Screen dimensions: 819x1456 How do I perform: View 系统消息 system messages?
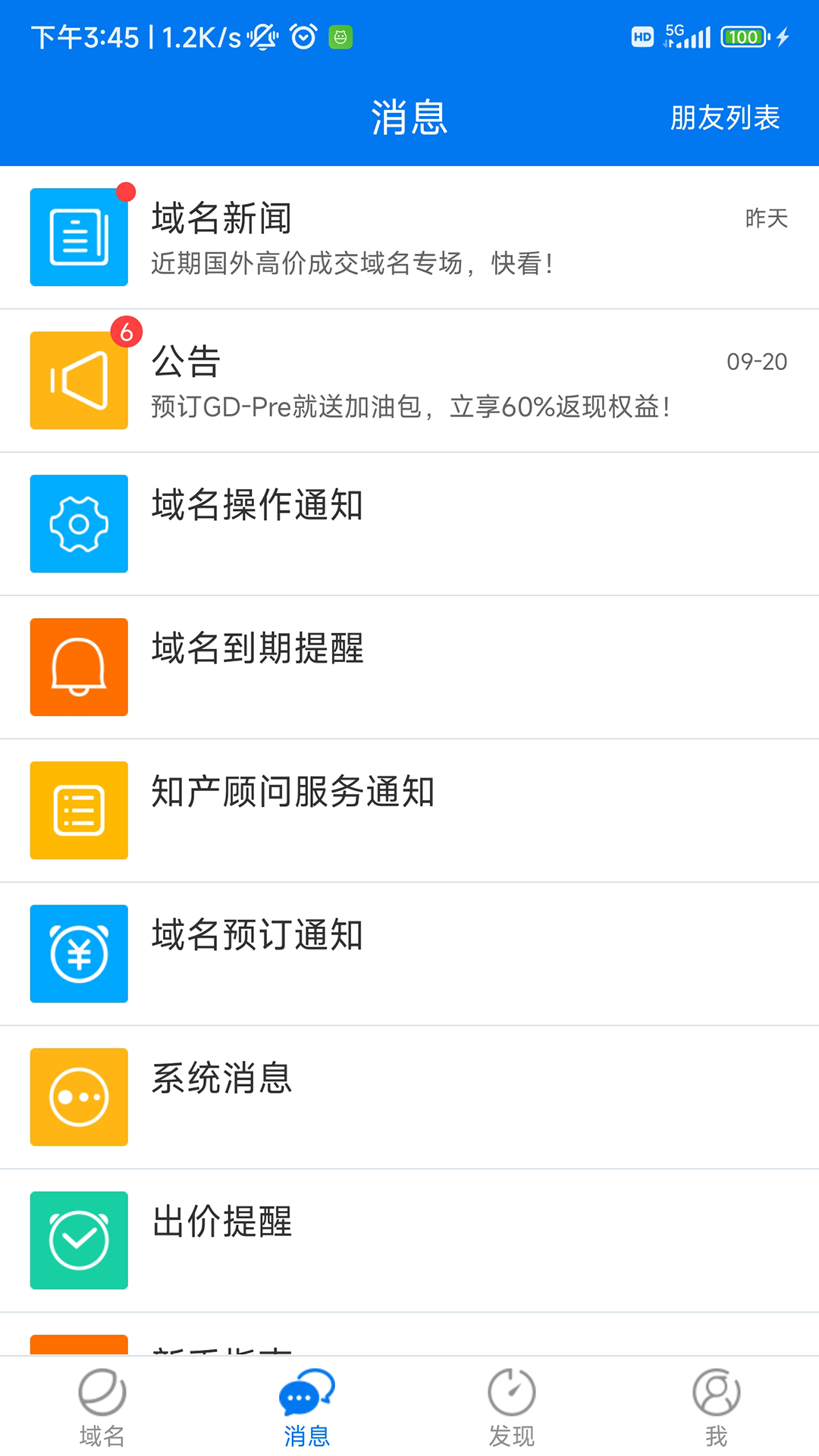[x=409, y=1097]
